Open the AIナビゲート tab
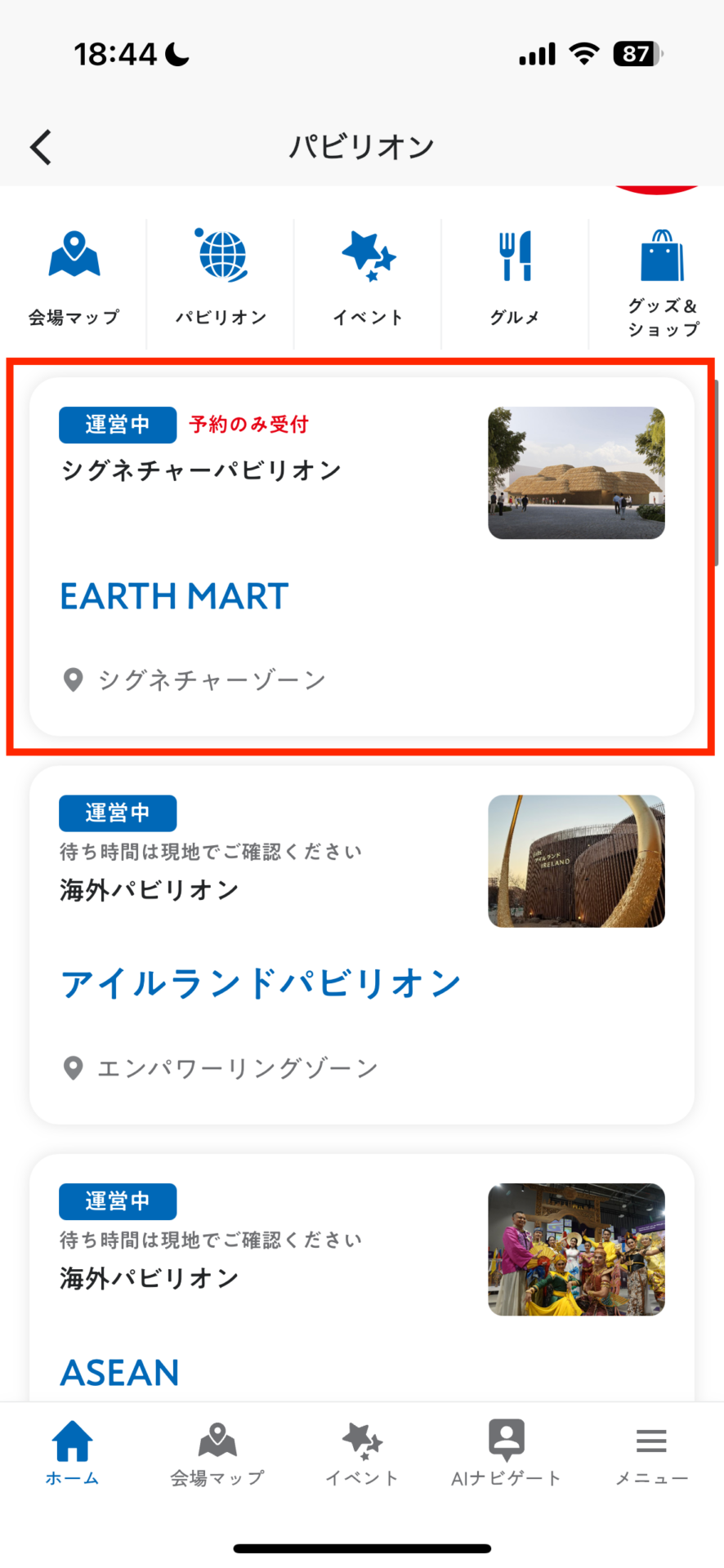The width and height of the screenshot is (724, 1568). [x=507, y=1454]
